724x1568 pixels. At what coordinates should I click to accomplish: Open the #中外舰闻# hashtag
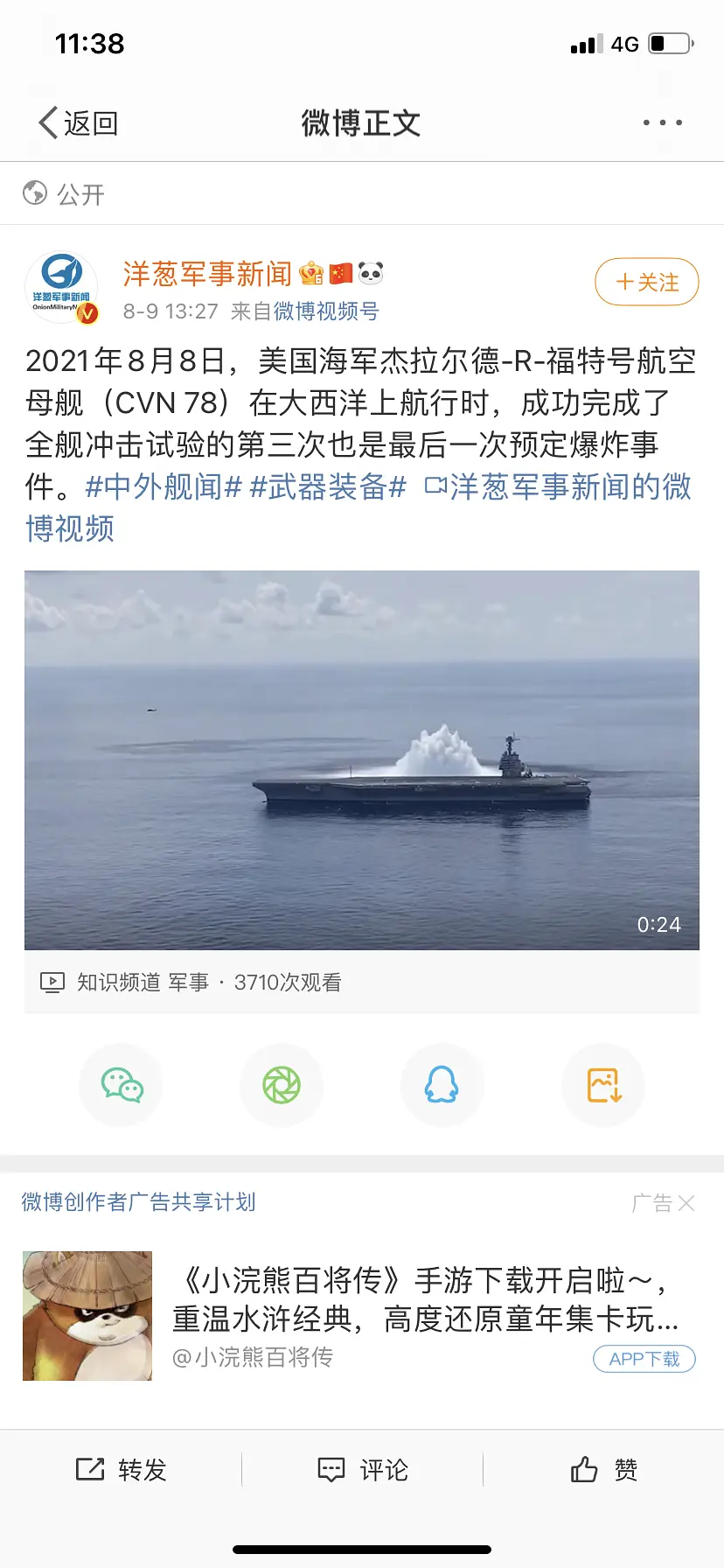[x=163, y=486]
